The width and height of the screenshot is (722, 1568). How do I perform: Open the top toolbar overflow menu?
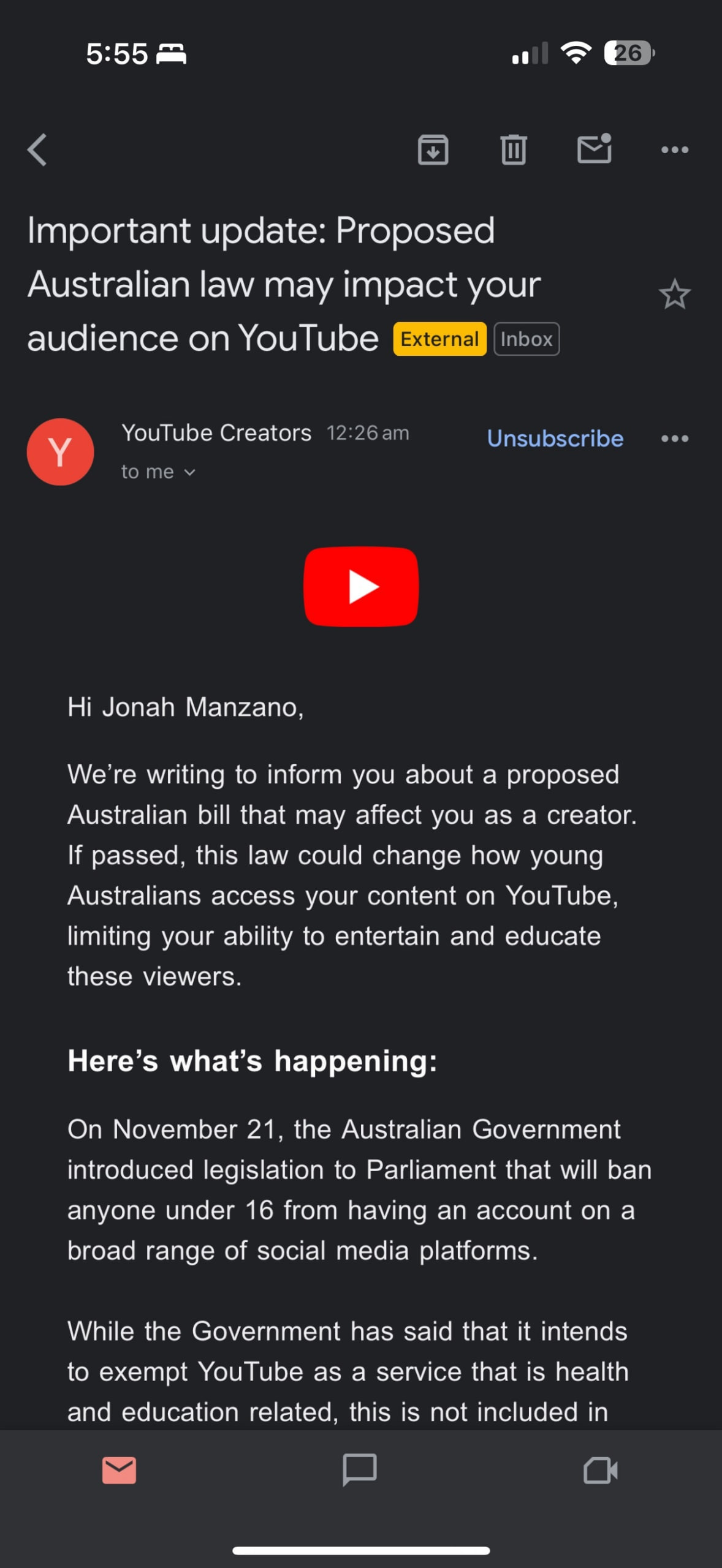(x=674, y=150)
